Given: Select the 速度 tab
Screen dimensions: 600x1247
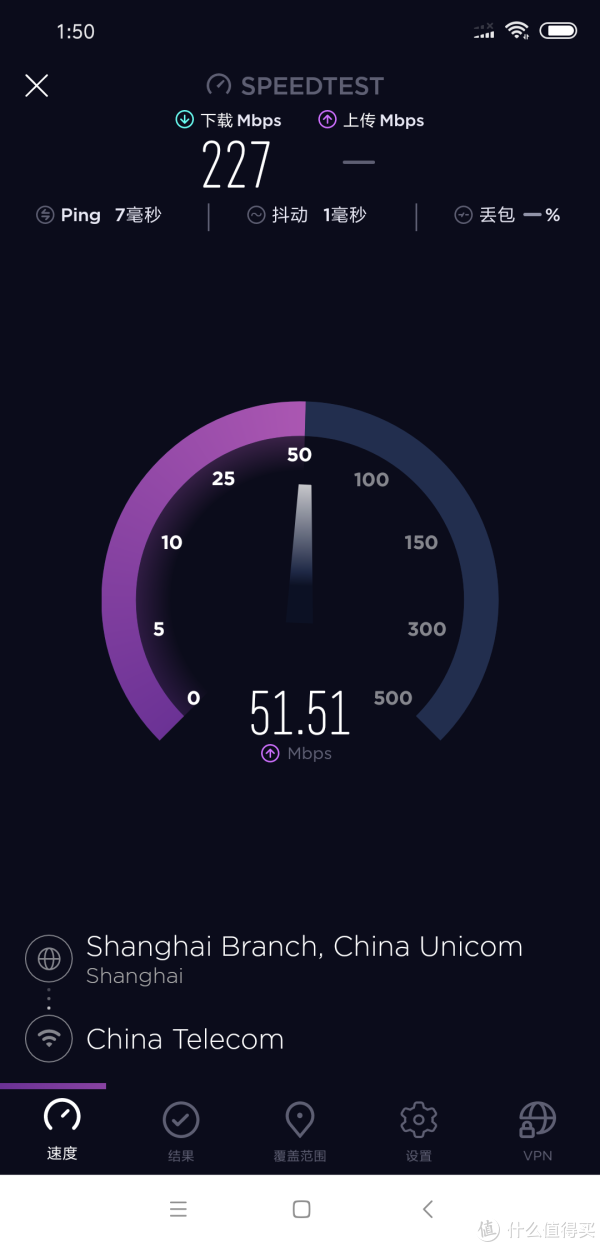Looking at the screenshot, I should click(x=62, y=1132).
